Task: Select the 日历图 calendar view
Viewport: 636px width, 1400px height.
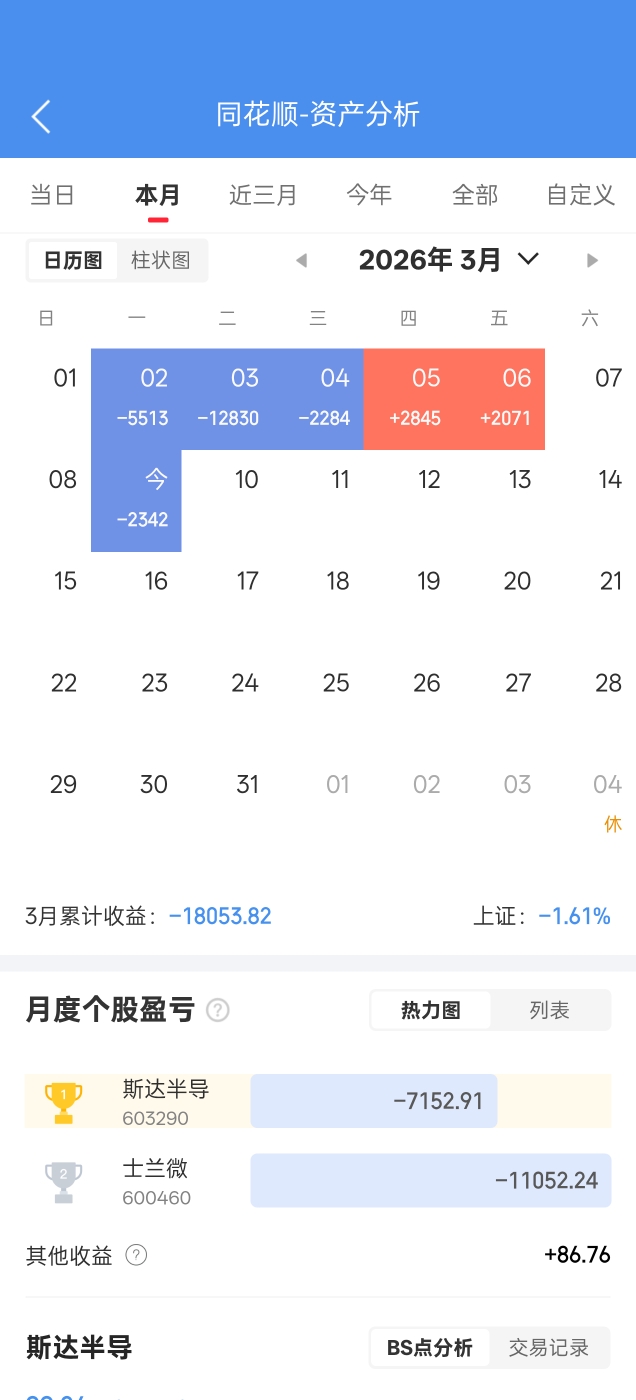Action: pyautogui.click(x=73, y=261)
